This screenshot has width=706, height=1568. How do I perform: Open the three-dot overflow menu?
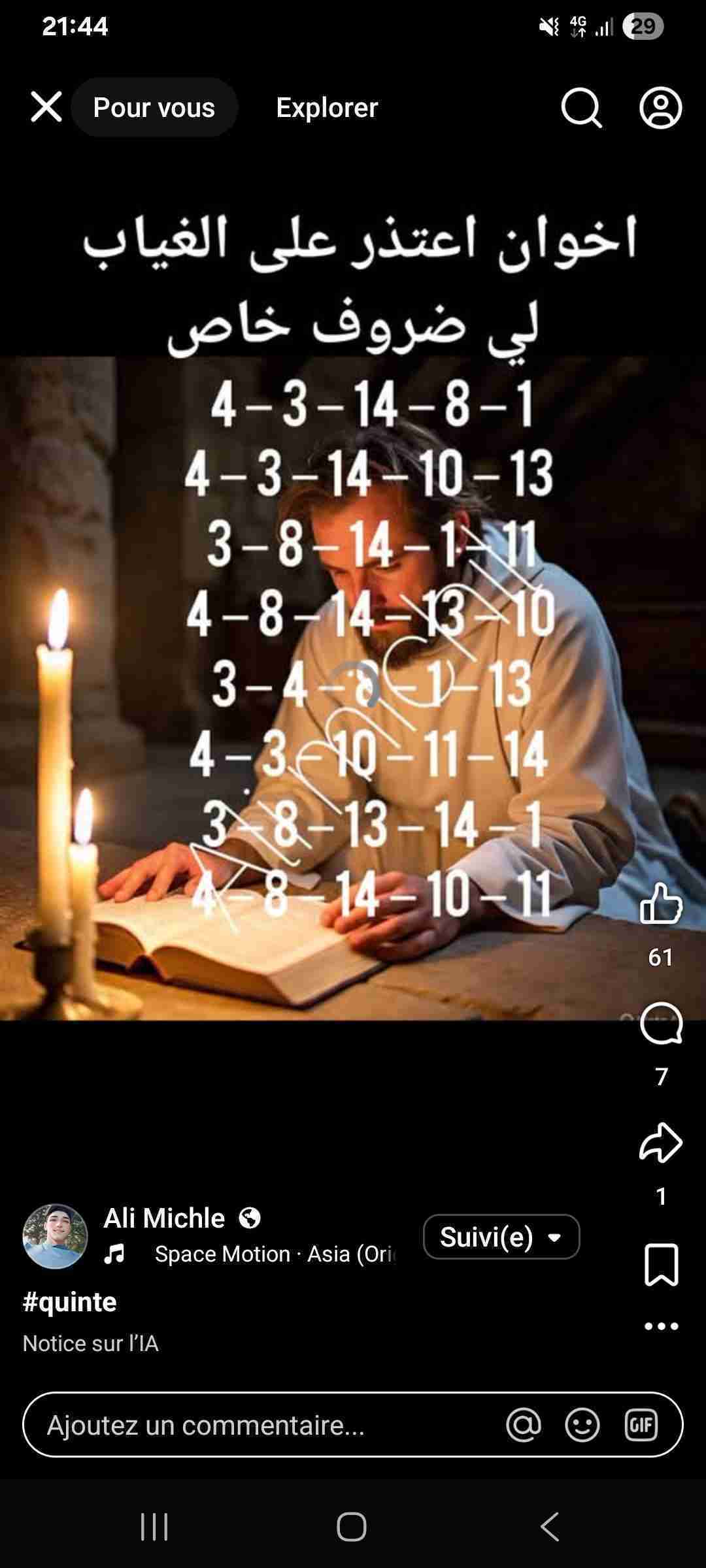[x=660, y=1326]
